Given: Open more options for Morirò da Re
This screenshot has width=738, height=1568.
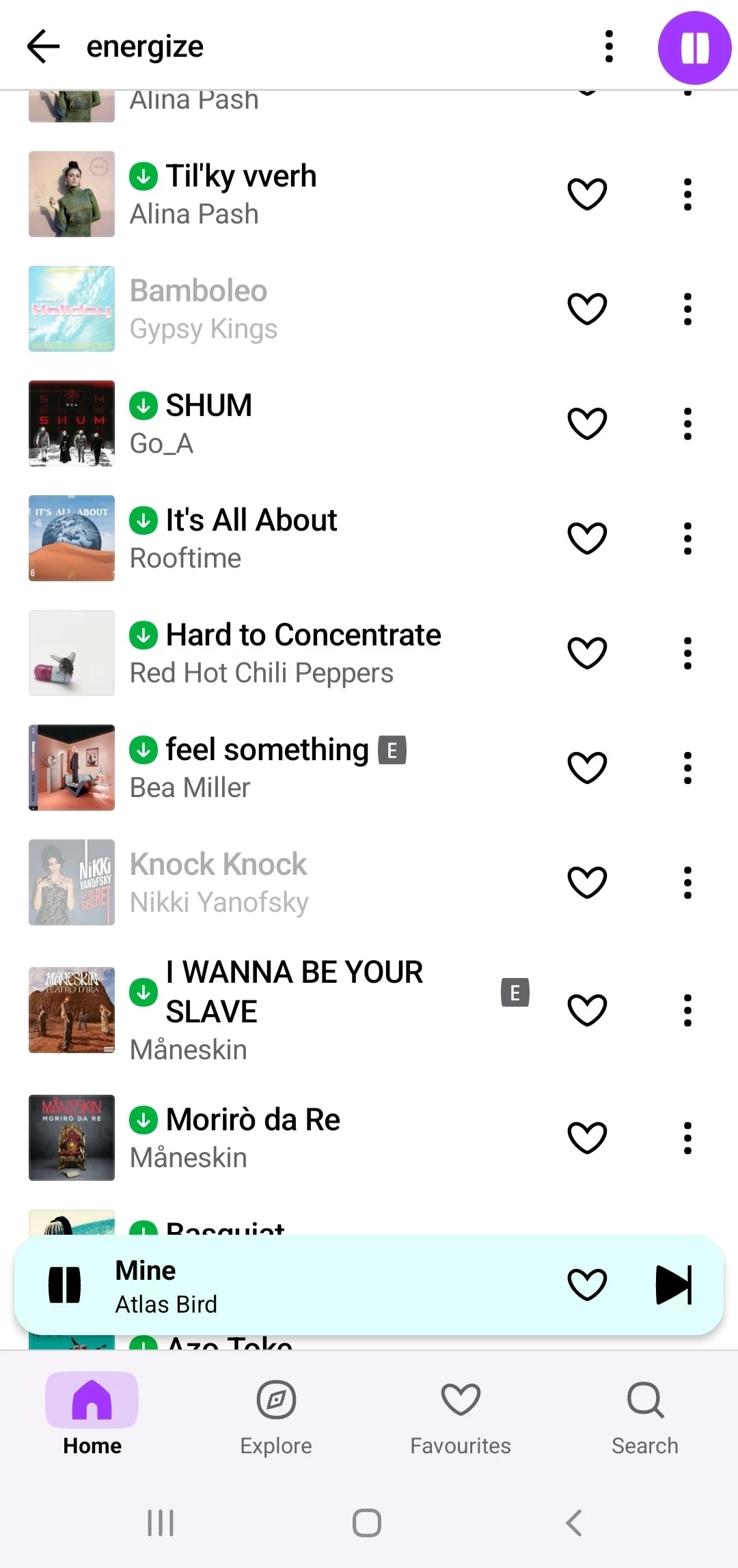Looking at the screenshot, I should coord(687,1138).
